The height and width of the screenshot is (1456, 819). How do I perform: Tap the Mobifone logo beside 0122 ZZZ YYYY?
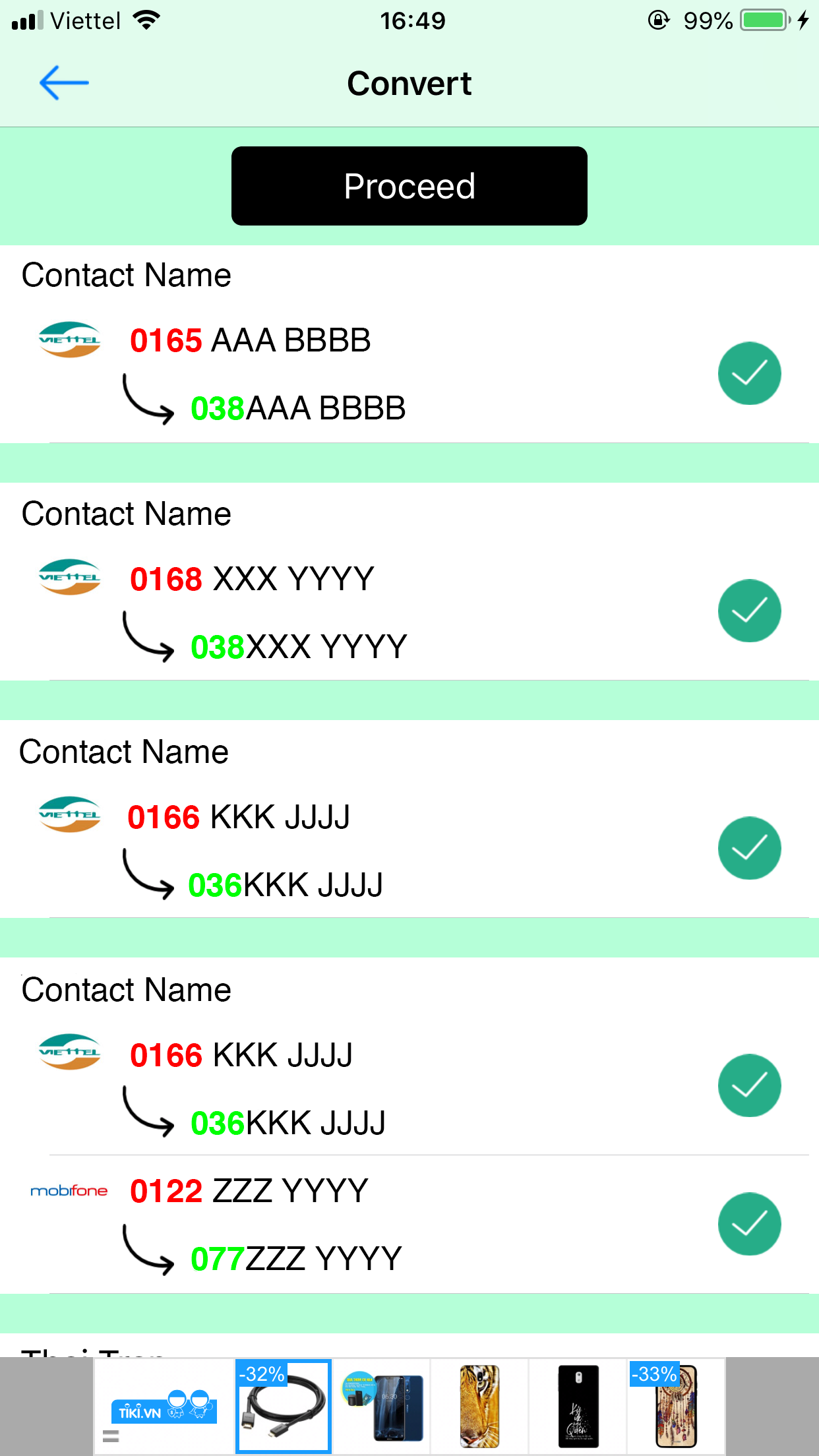point(69,1190)
